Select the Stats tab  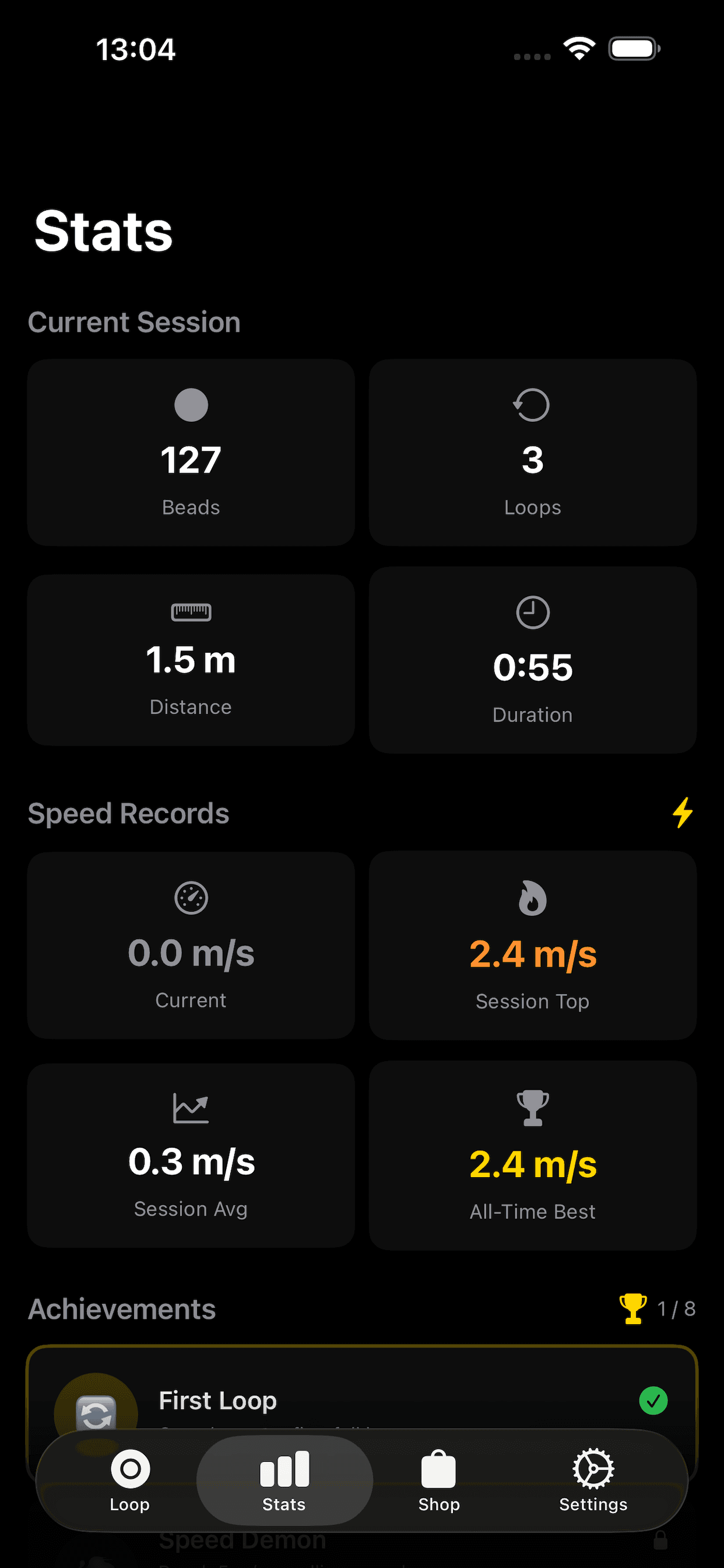click(x=284, y=1480)
